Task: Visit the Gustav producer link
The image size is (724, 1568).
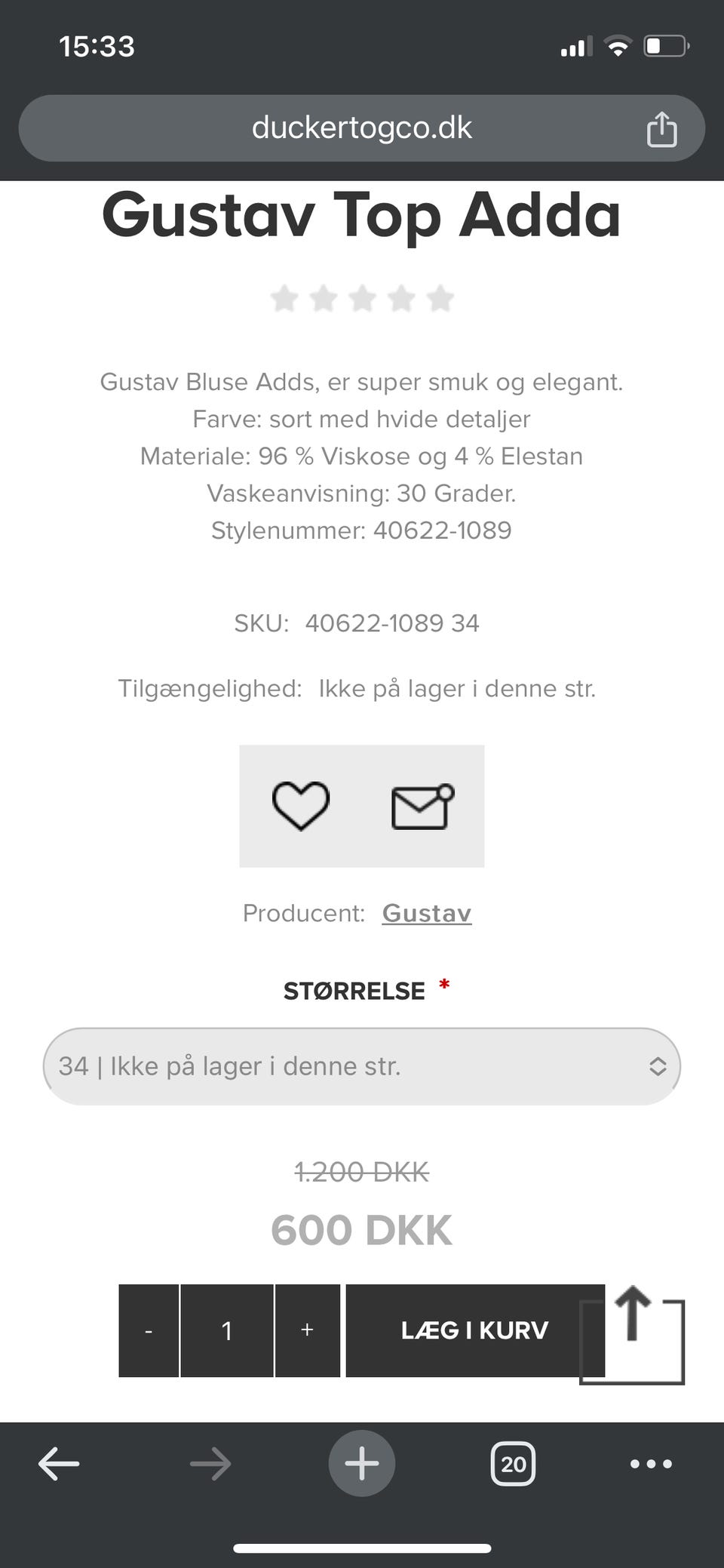Action: coord(427,913)
